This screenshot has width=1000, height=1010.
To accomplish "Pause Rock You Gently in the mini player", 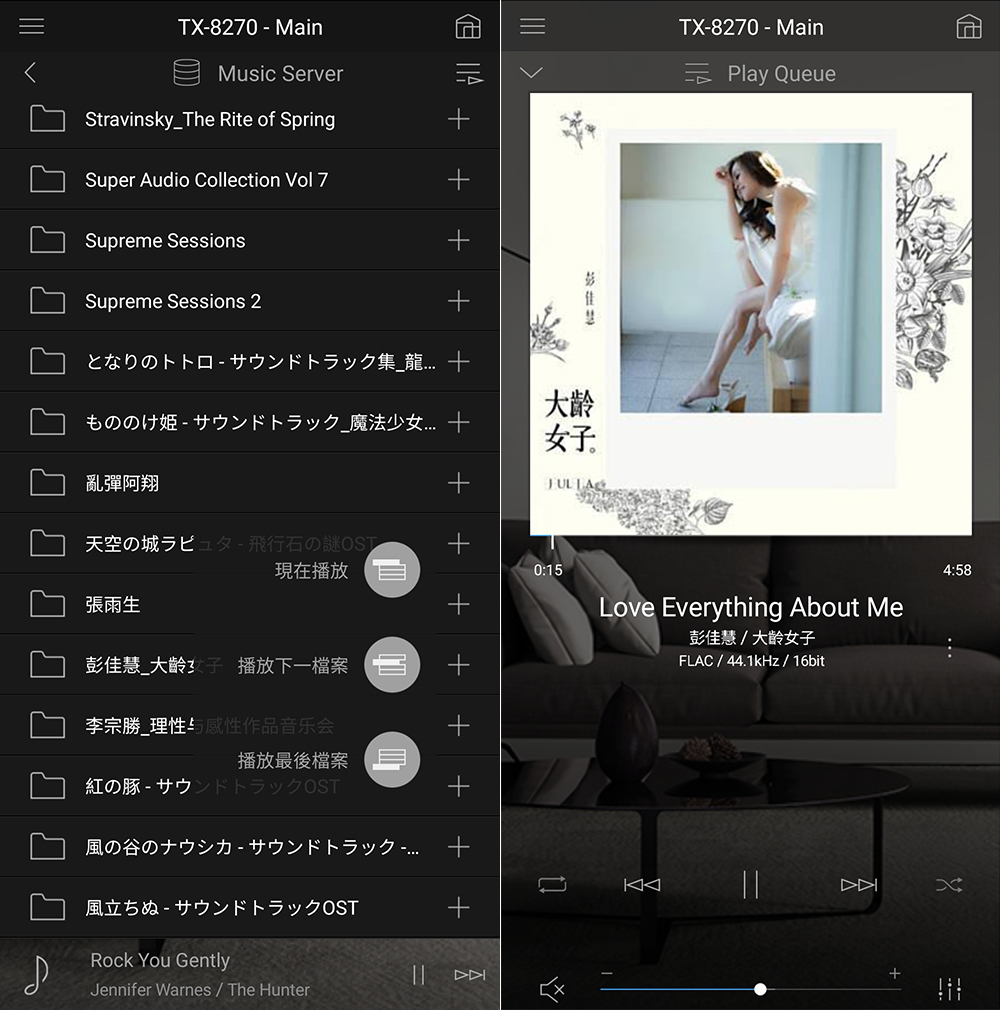I will point(419,975).
